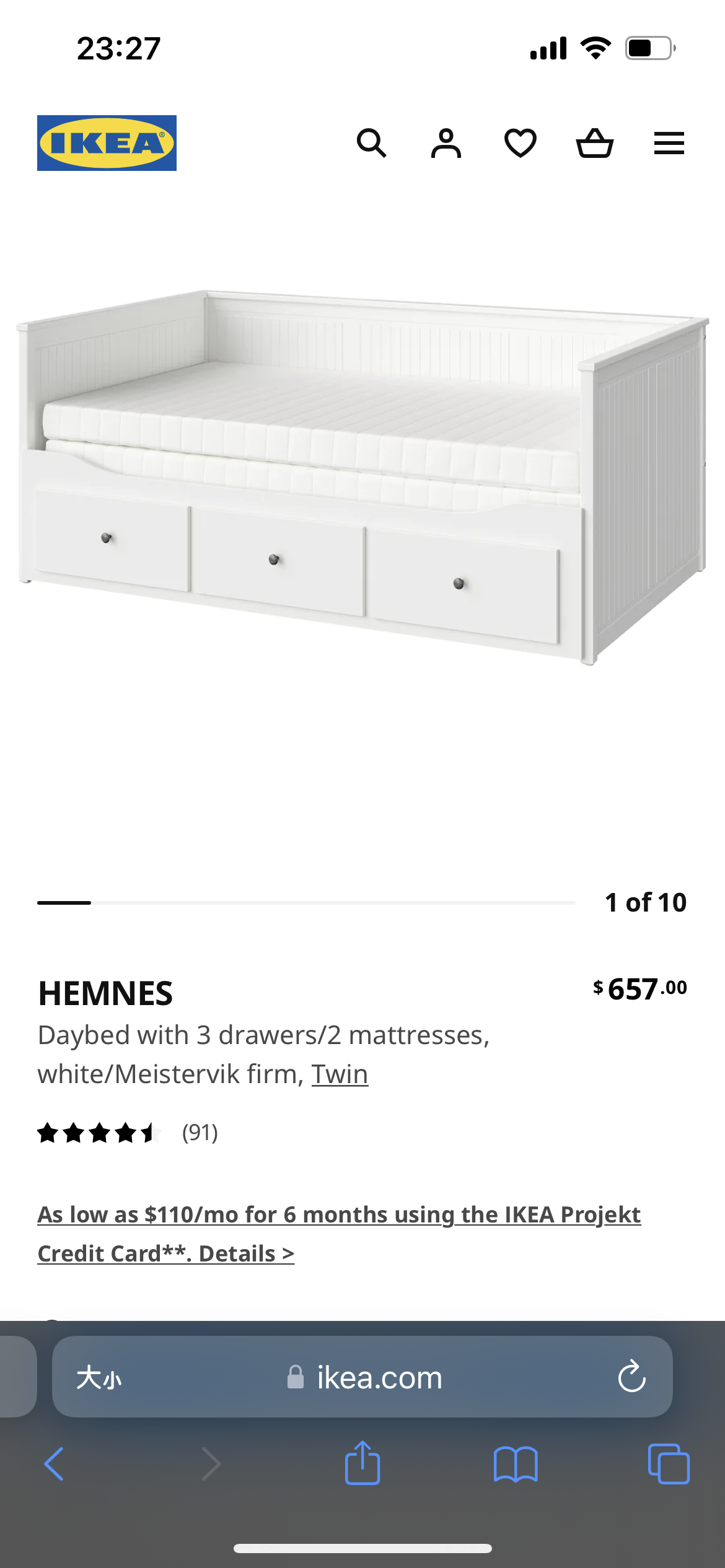This screenshot has width=725, height=1568.
Task: Open the HEMNES daybed product image
Action: click(x=362, y=477)
